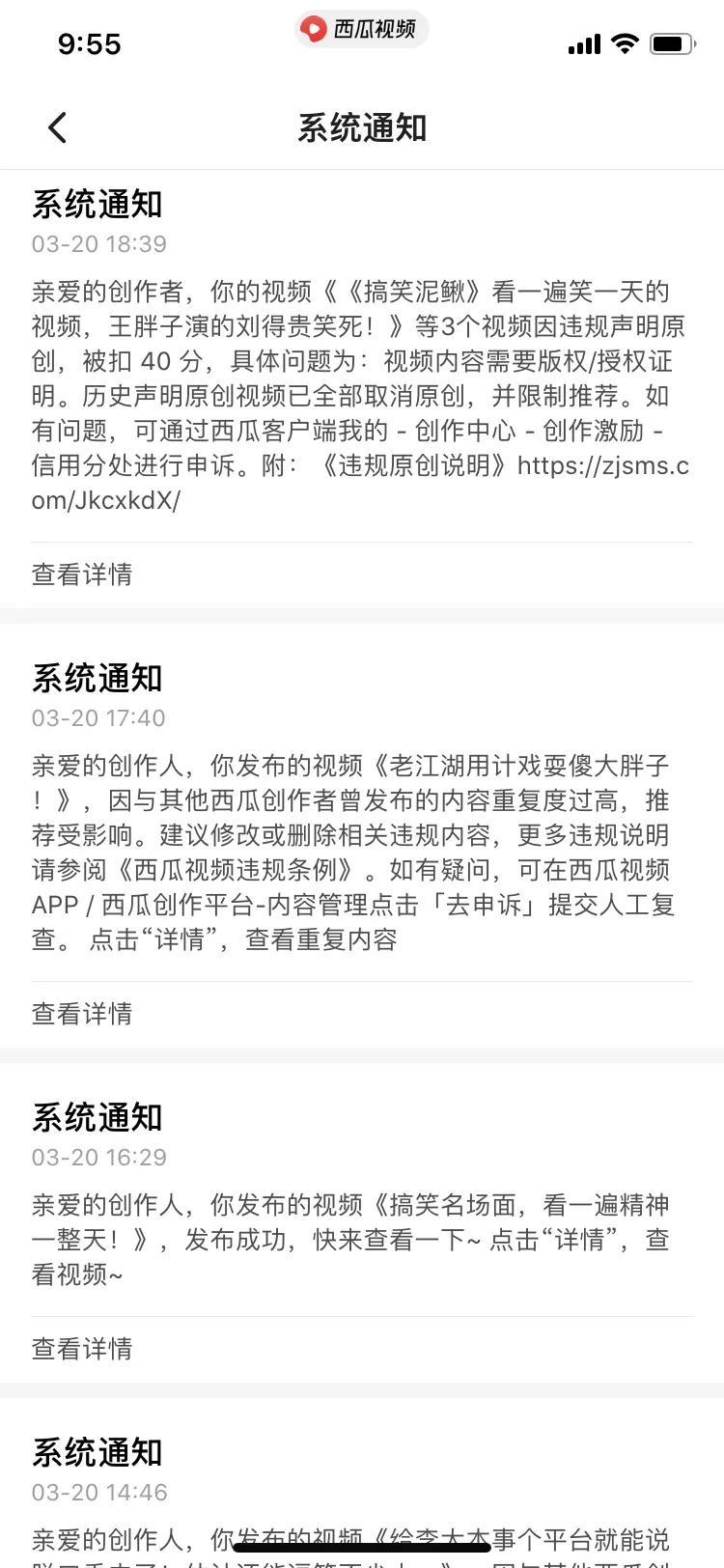Open 查看详情 for the 17:40 duplicate-content notice
Screen dimensions: 724x1568
(82, 1013)
